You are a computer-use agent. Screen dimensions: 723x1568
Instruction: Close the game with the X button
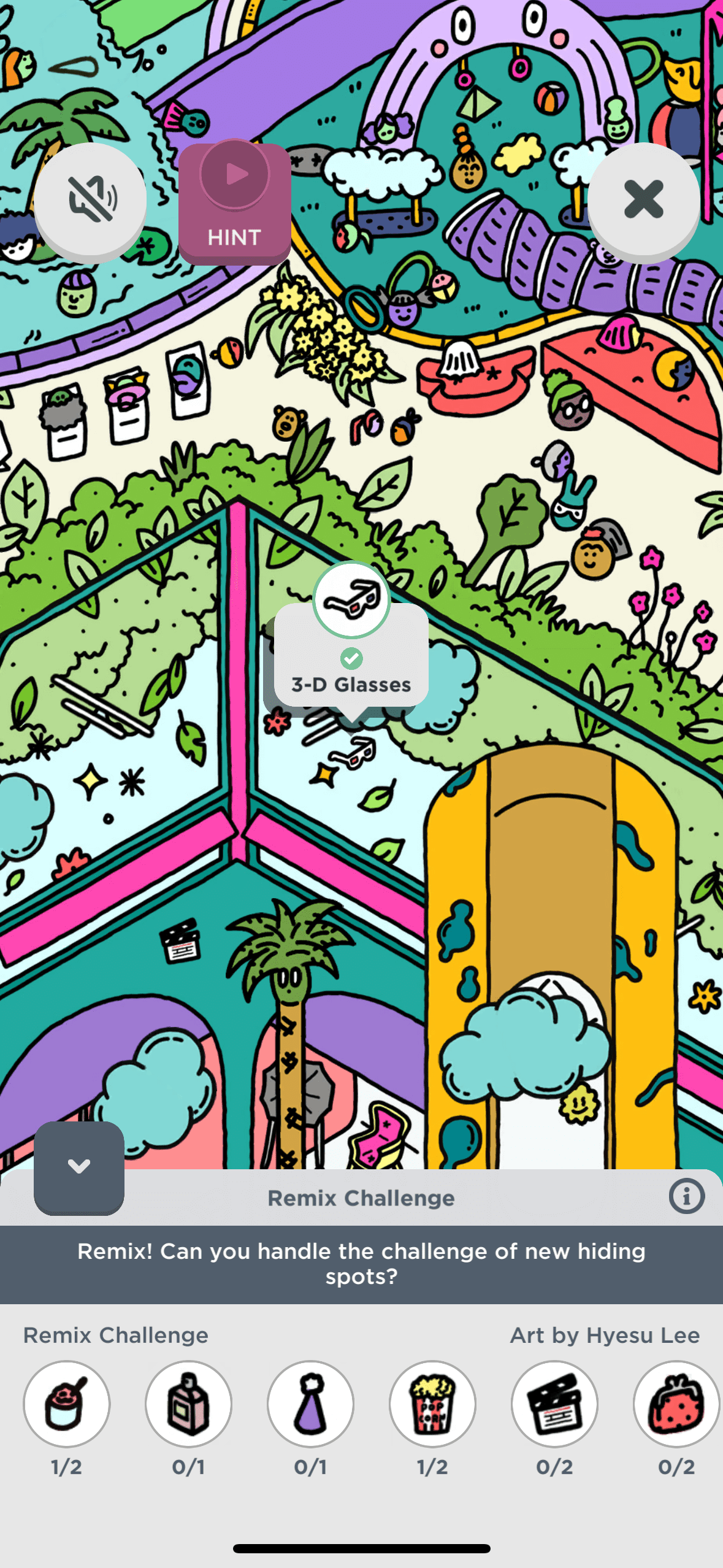[x=643, y=199]
